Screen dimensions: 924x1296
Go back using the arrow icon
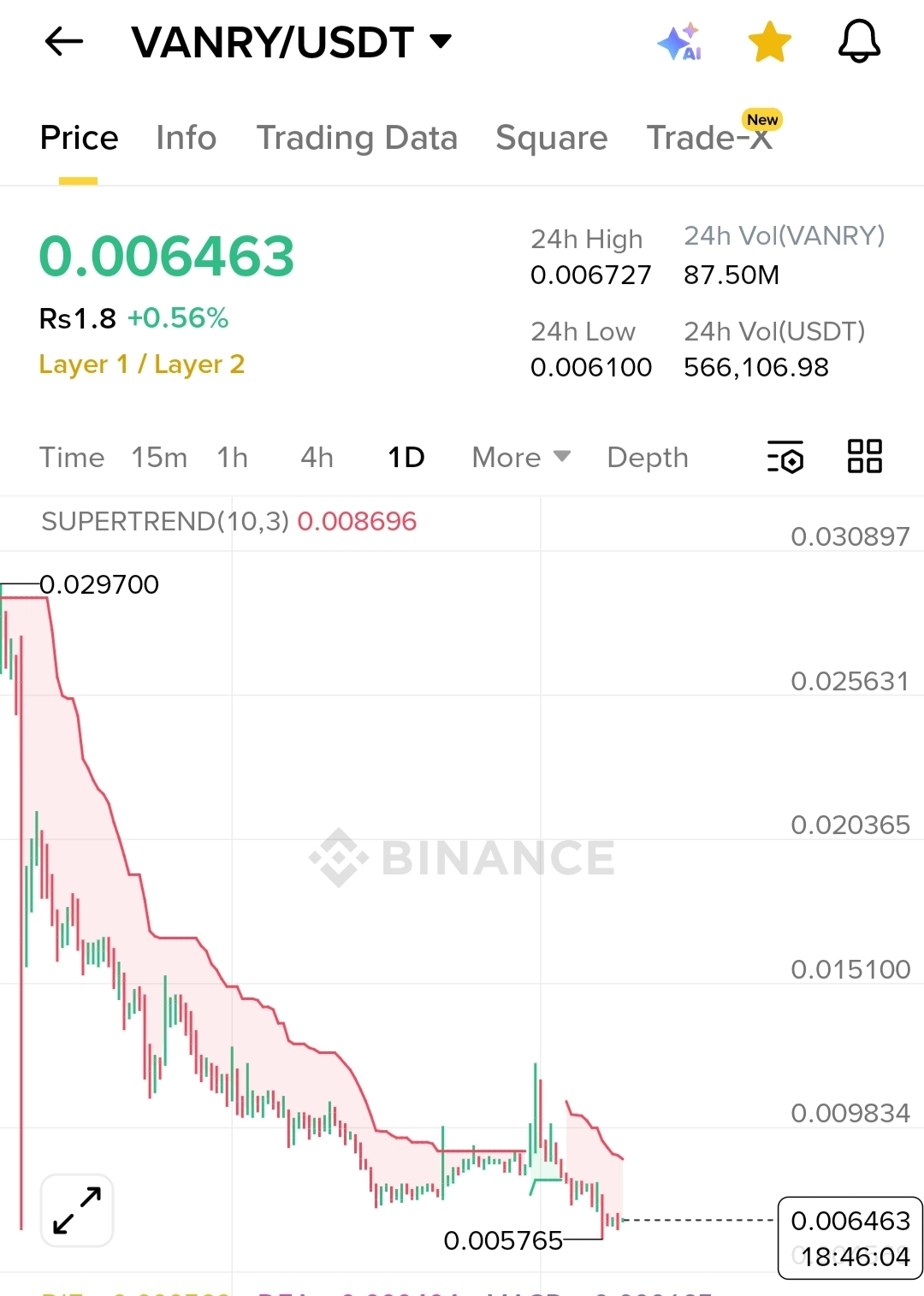(x=64, y=41)
